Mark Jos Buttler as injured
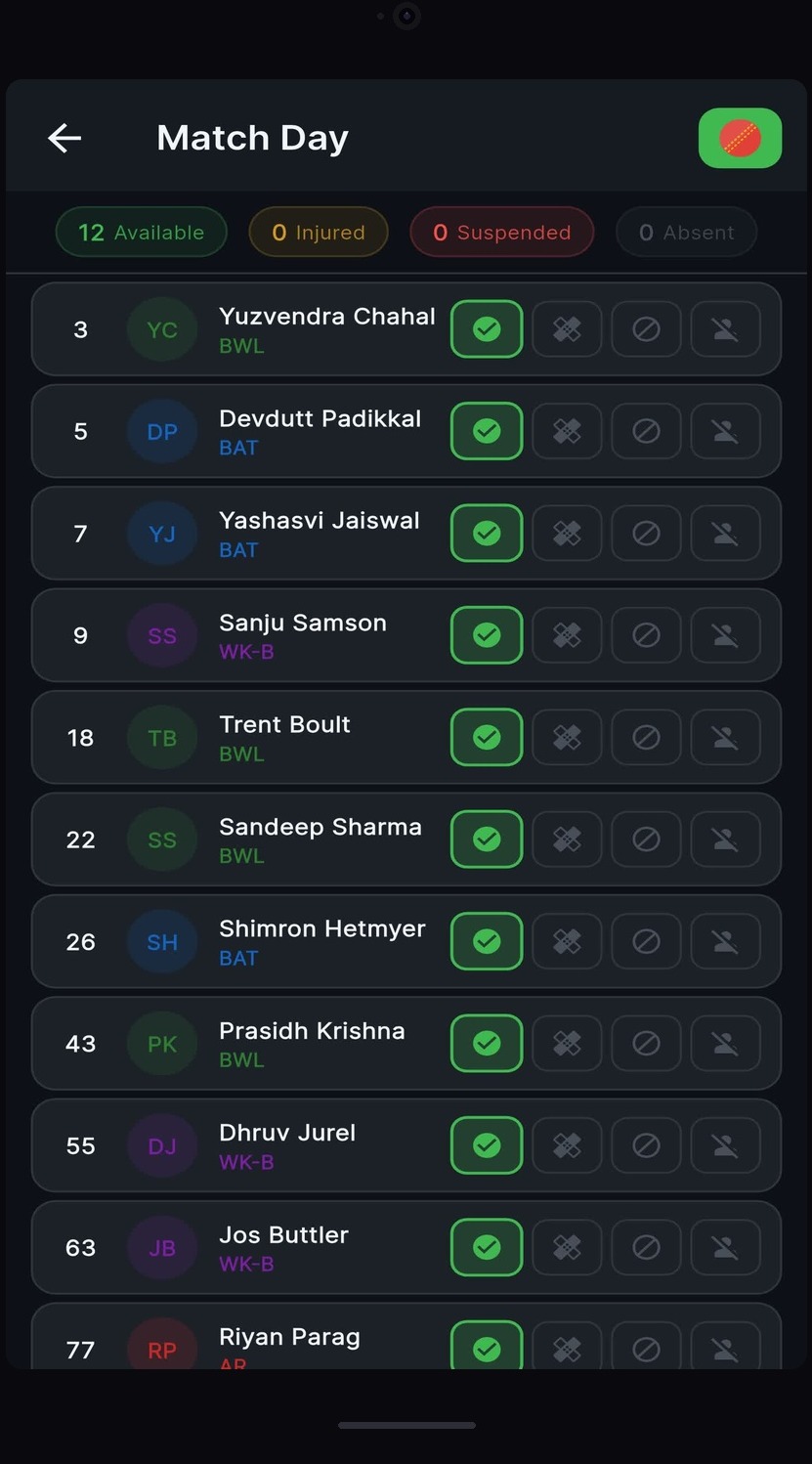This screenshot has height=1464, width=812. coord(567,1247)
